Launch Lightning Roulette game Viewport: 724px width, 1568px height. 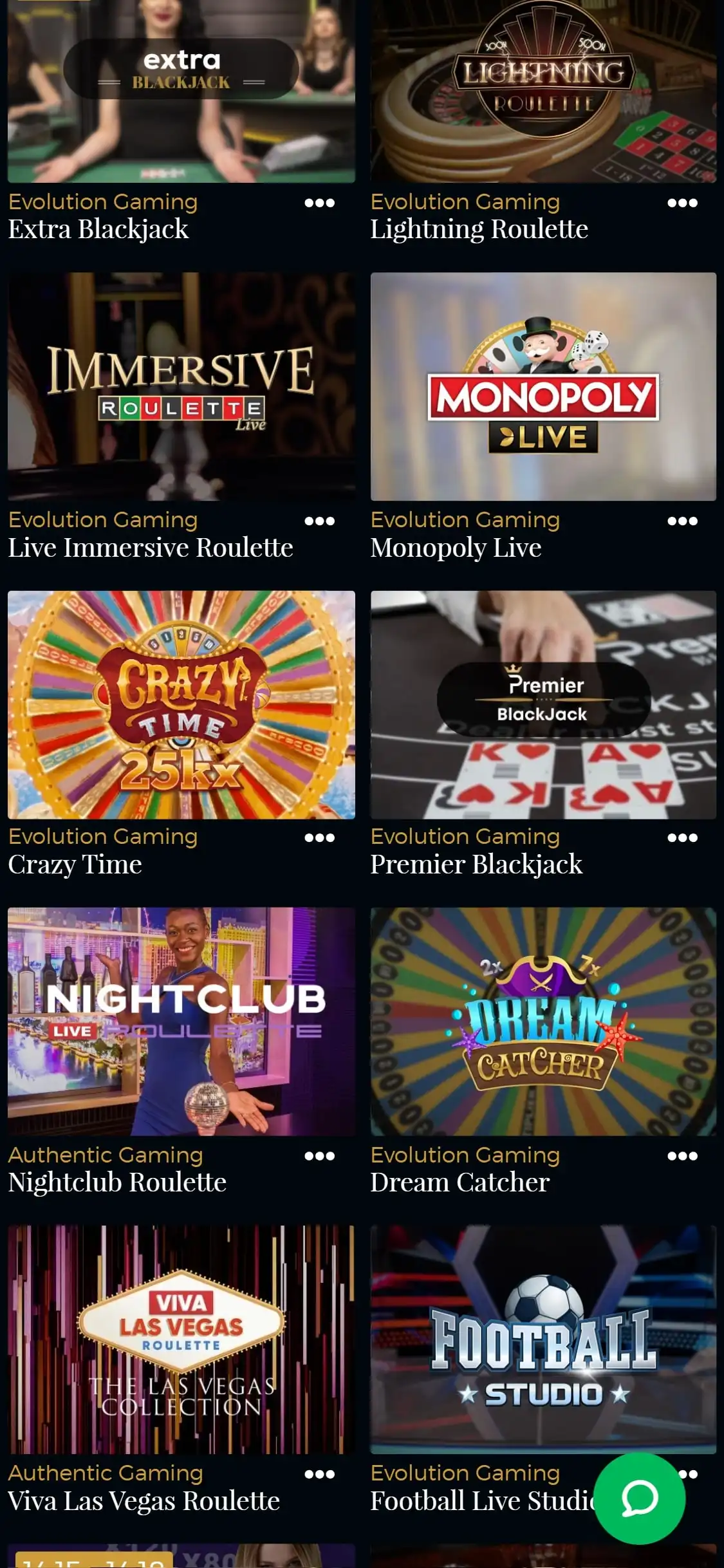point(543,91)
